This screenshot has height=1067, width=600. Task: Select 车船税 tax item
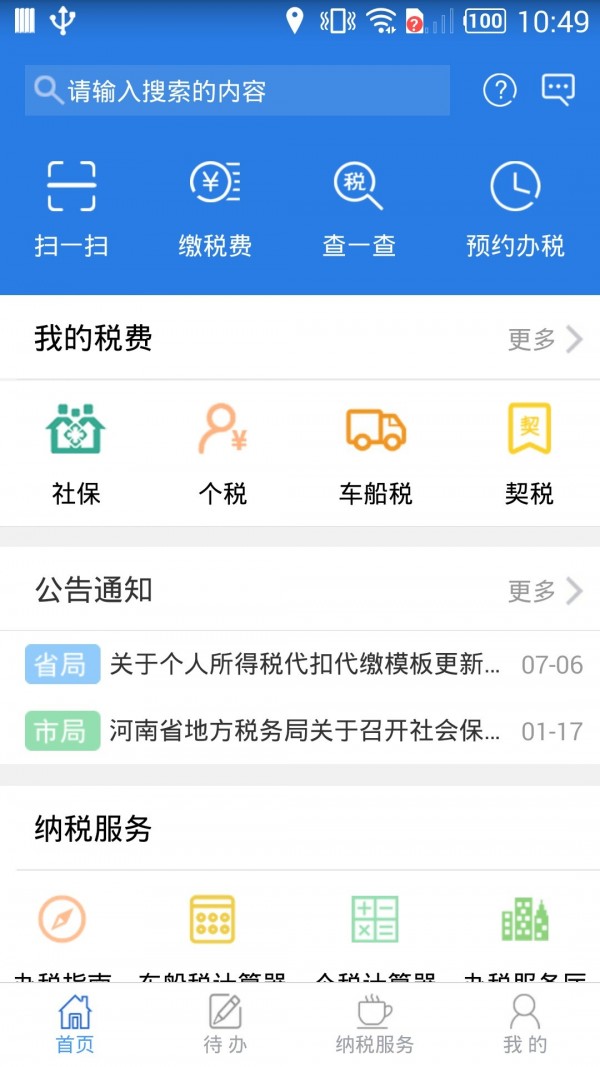pos(376,454)
